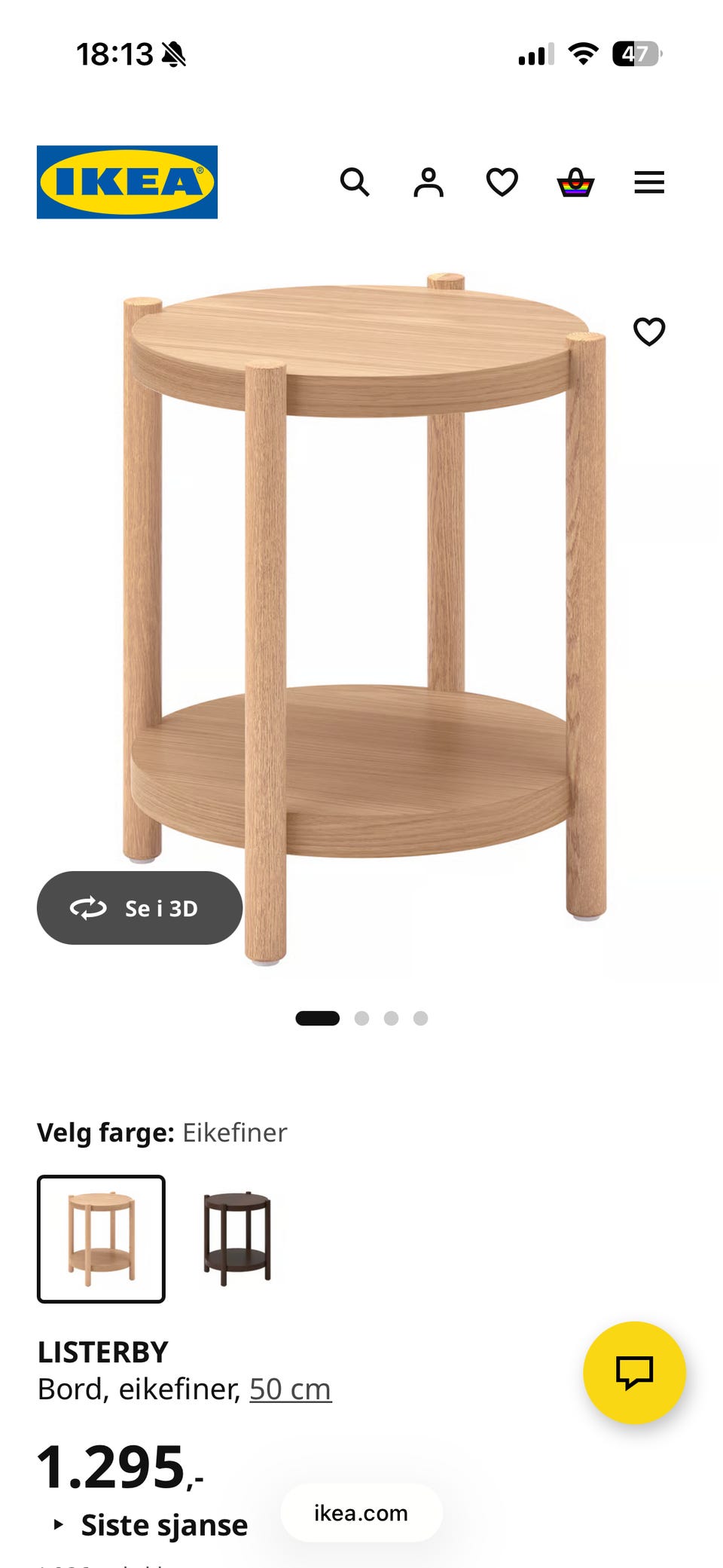Click the 3D rotation icon in Se i 3D
Viewport: 723px width, 1568px height.
coord(90,908)
